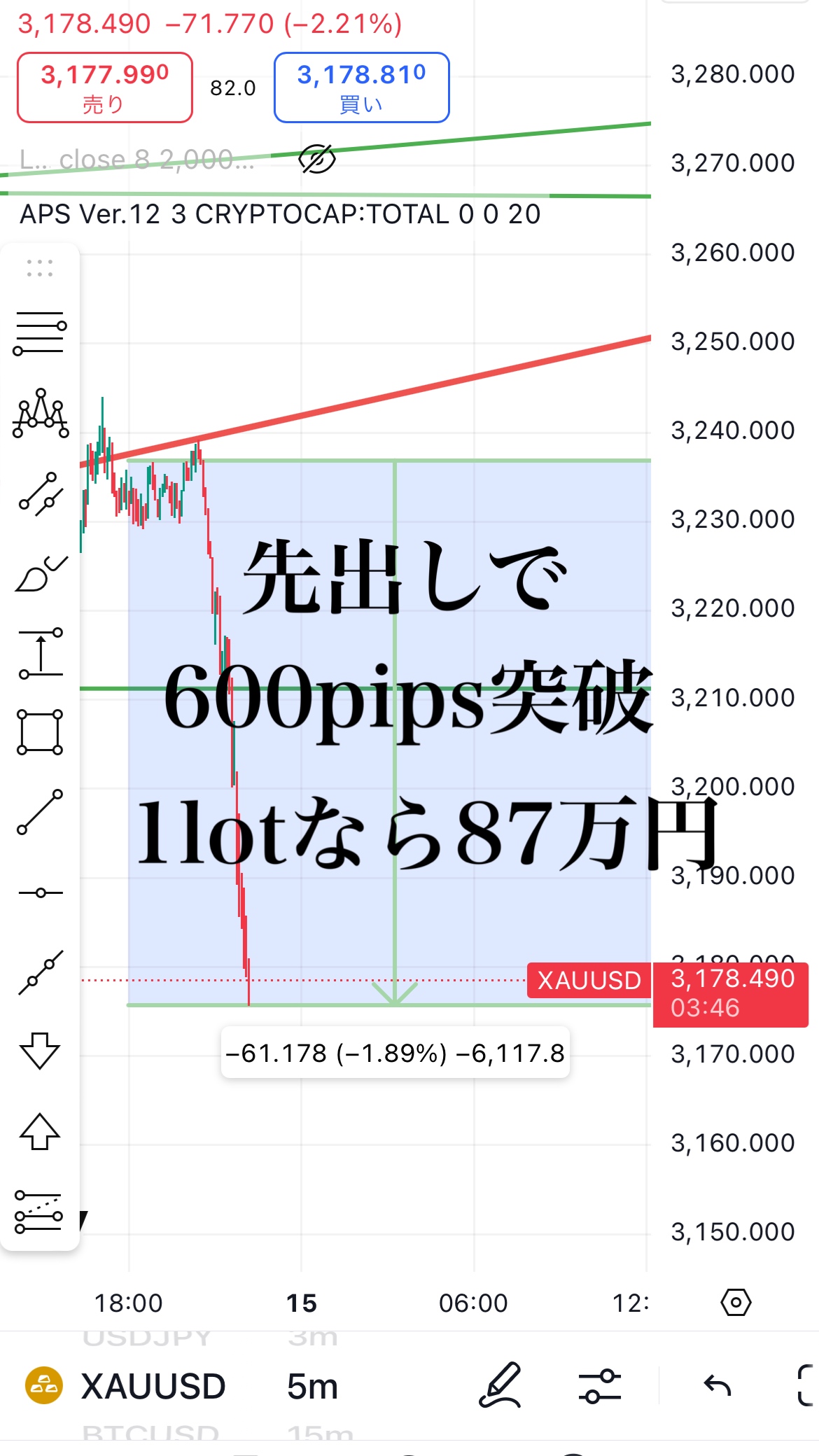The width and height of the screenshot is (819, 1456).
Task: Pick the horizontal line tool
Action: pyautogui.click(x=41, y=892)
